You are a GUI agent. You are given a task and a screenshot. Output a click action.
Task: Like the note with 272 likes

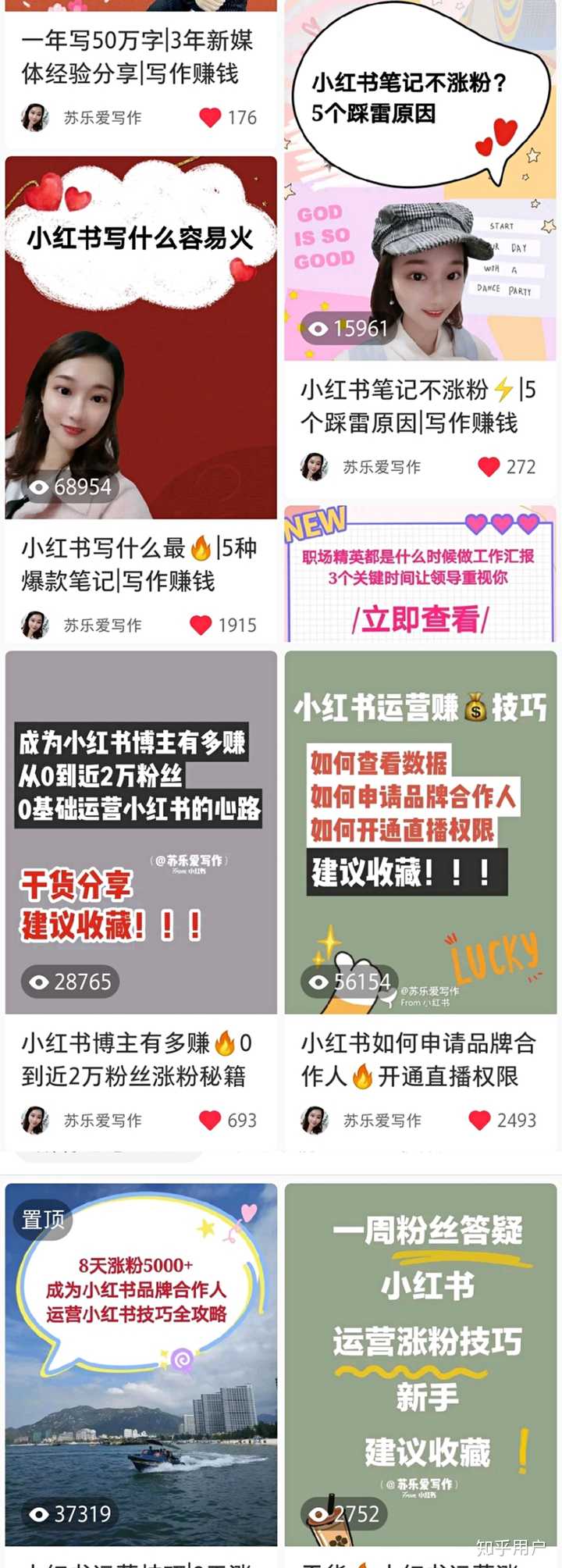coord(489,467)
